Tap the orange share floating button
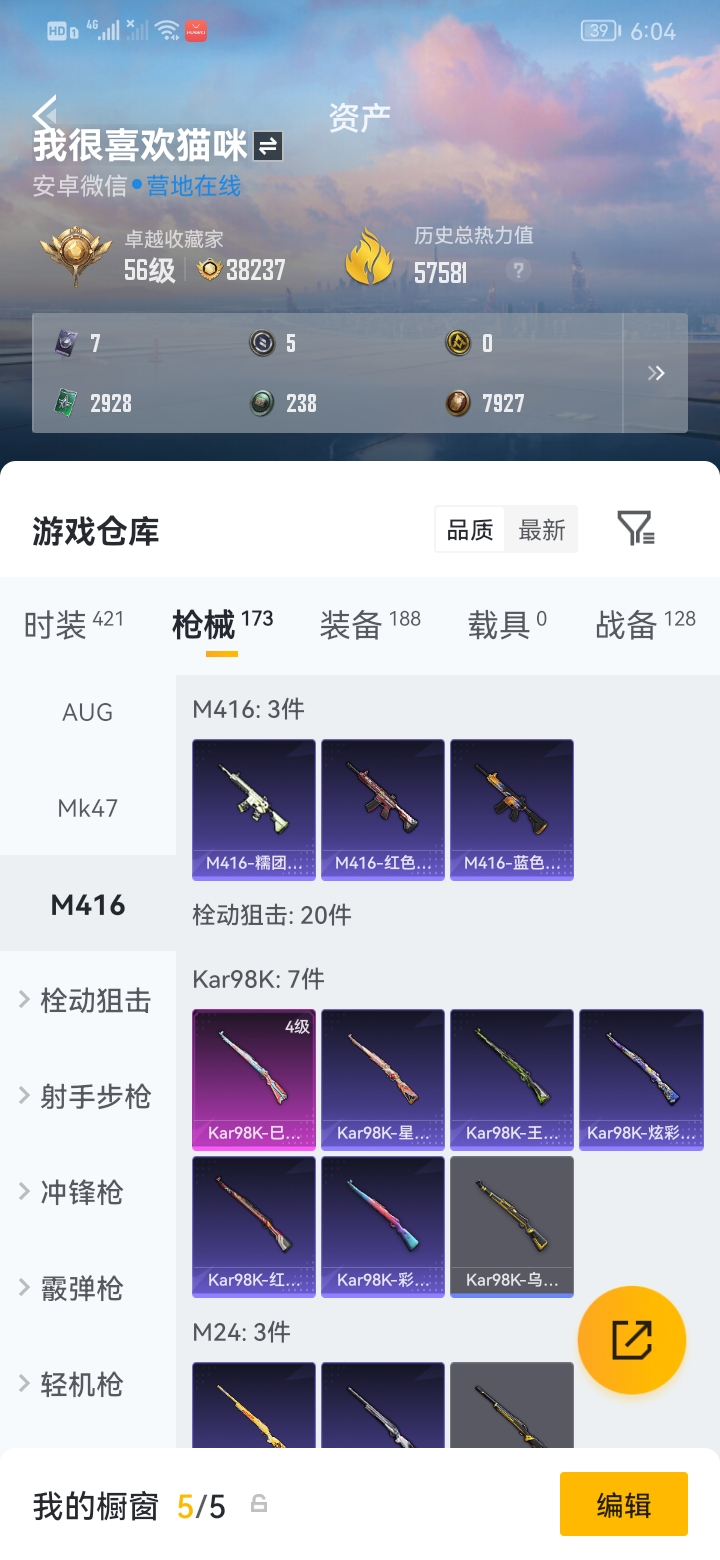Viewport: 720px width, 1560px height. [631, 1340]
